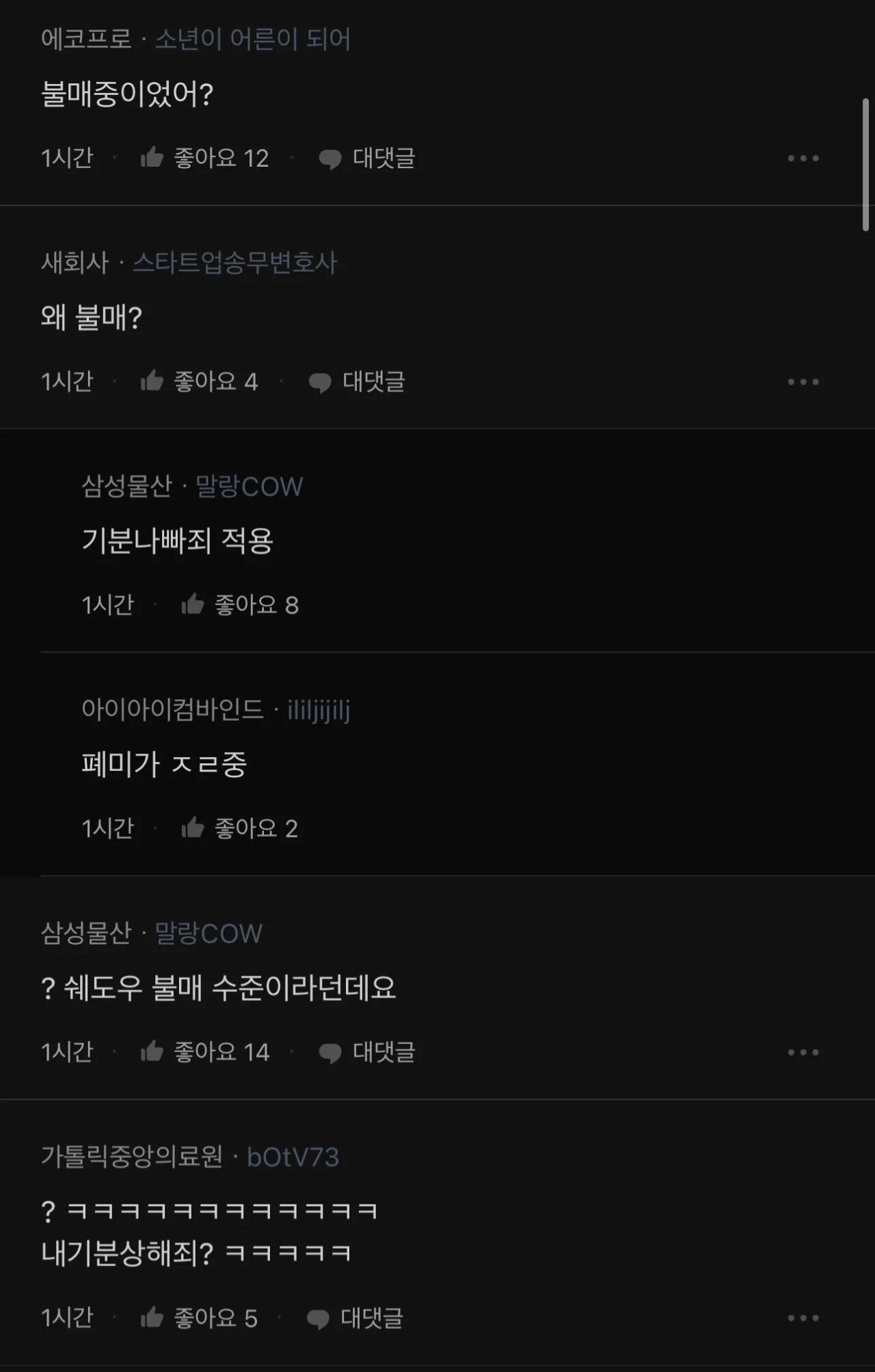875x1372 pixels.
Task: Reply to the comment "불매중이었어?"
Action: pos(367,159)
